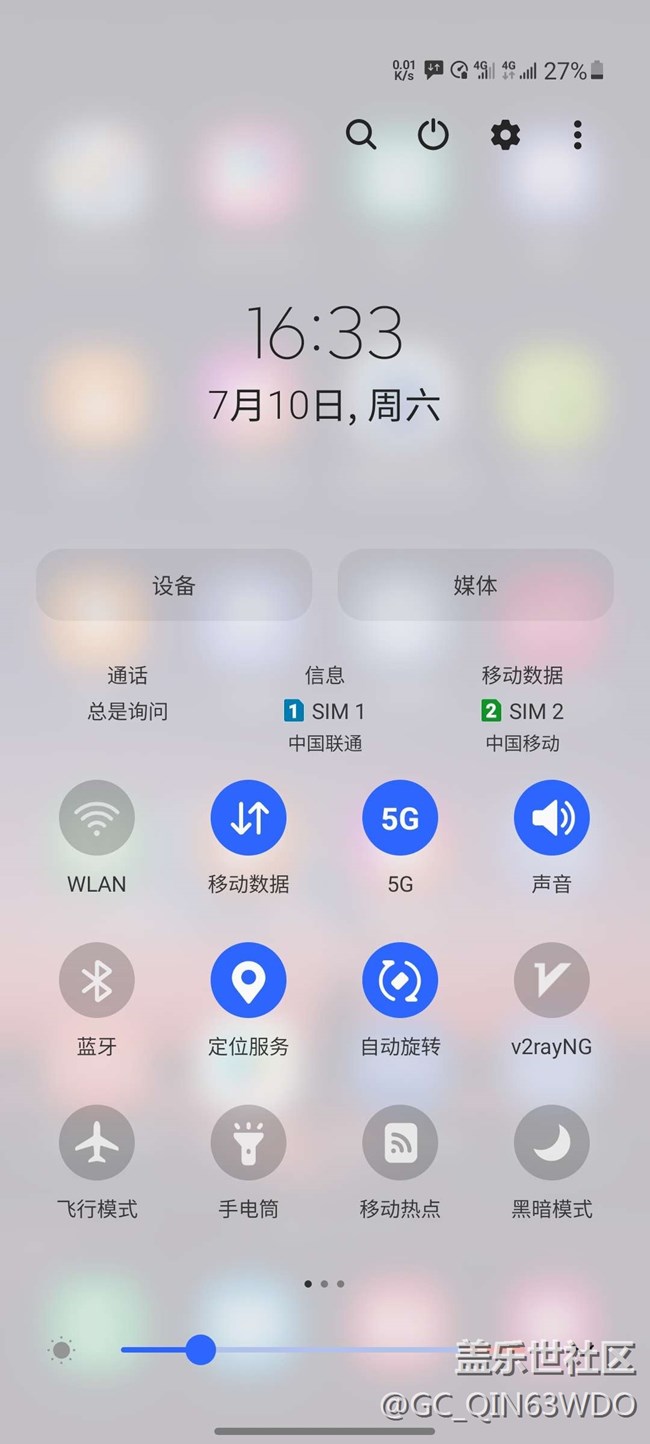This screenshot has height=1444, width=650.
Task: Switch on the 手电筒 flashlight
Action: (x=248, y=1143)
